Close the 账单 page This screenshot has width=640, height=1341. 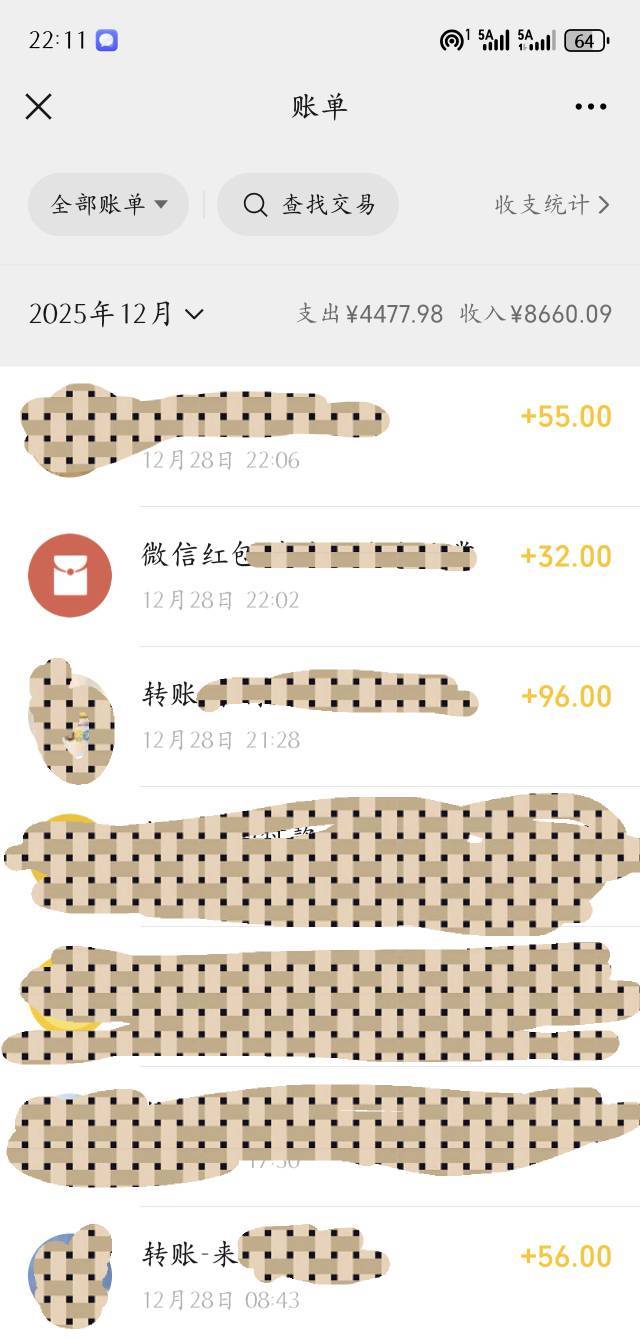pos(38,107)
